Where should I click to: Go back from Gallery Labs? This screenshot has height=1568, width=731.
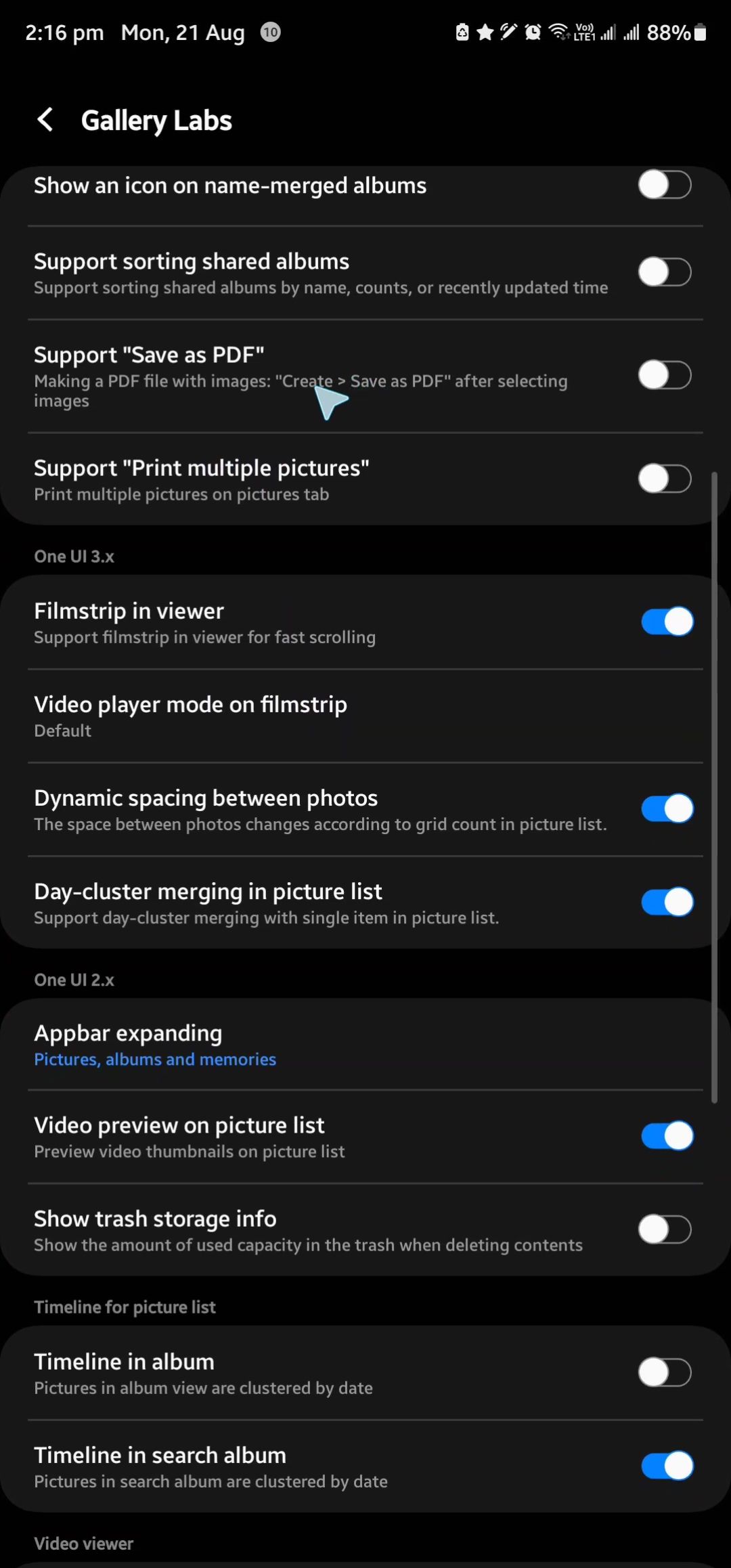pos(45,120)
